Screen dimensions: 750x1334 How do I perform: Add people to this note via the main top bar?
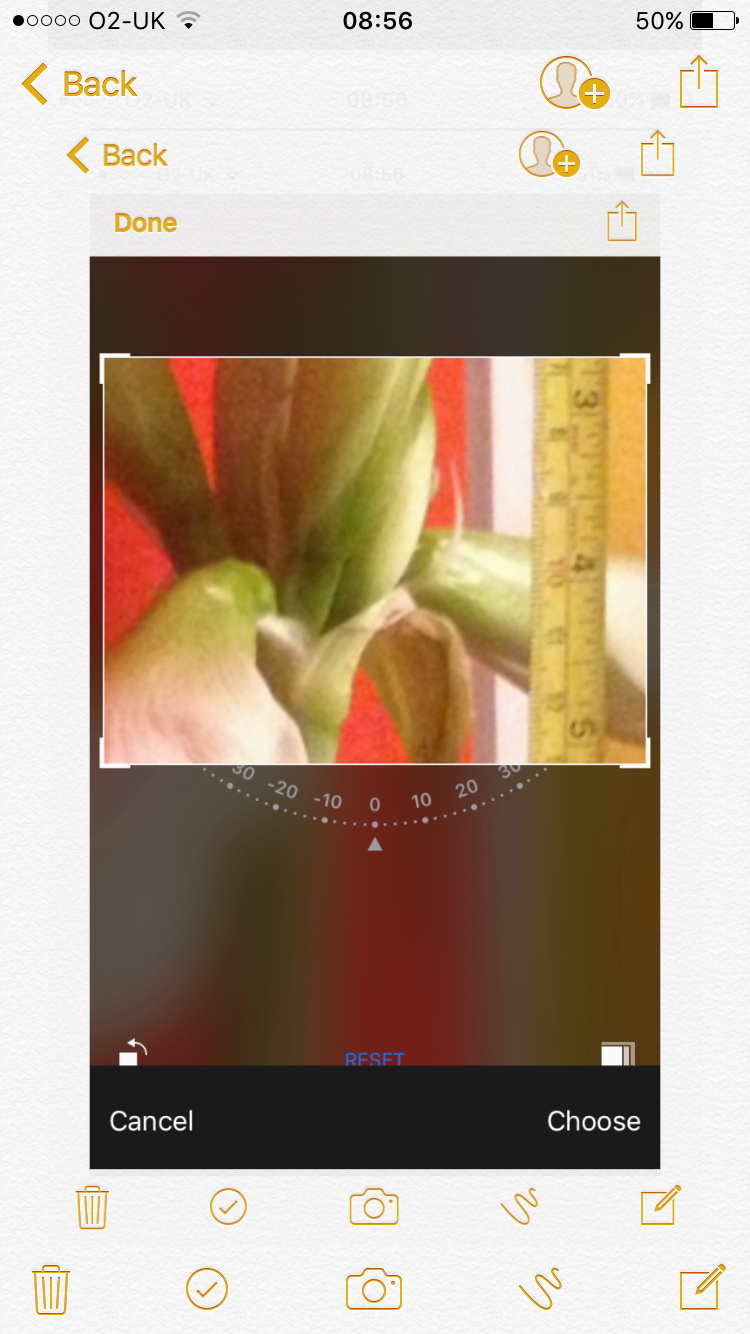click(x=574, y=83)
